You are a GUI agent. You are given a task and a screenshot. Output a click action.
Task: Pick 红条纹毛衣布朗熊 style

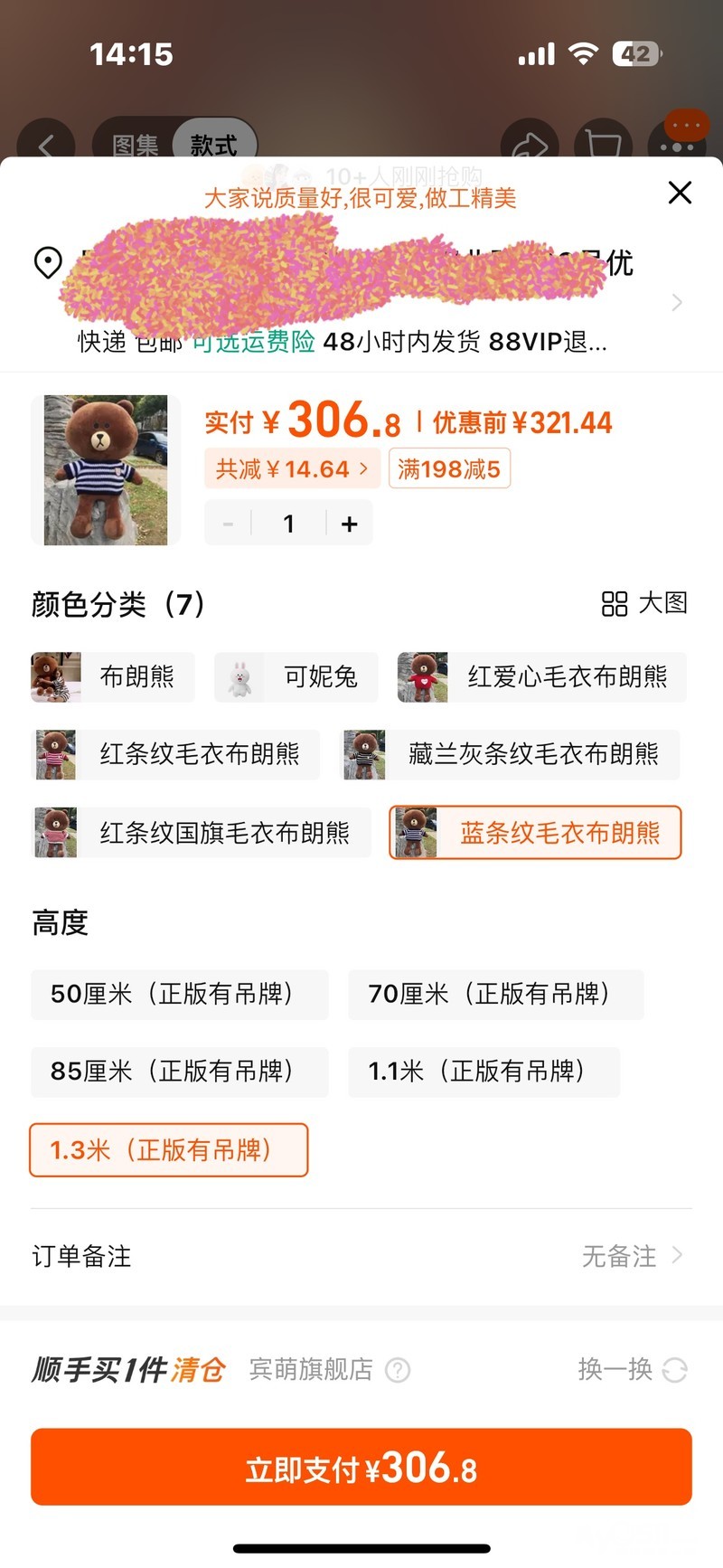pos(176,754)
